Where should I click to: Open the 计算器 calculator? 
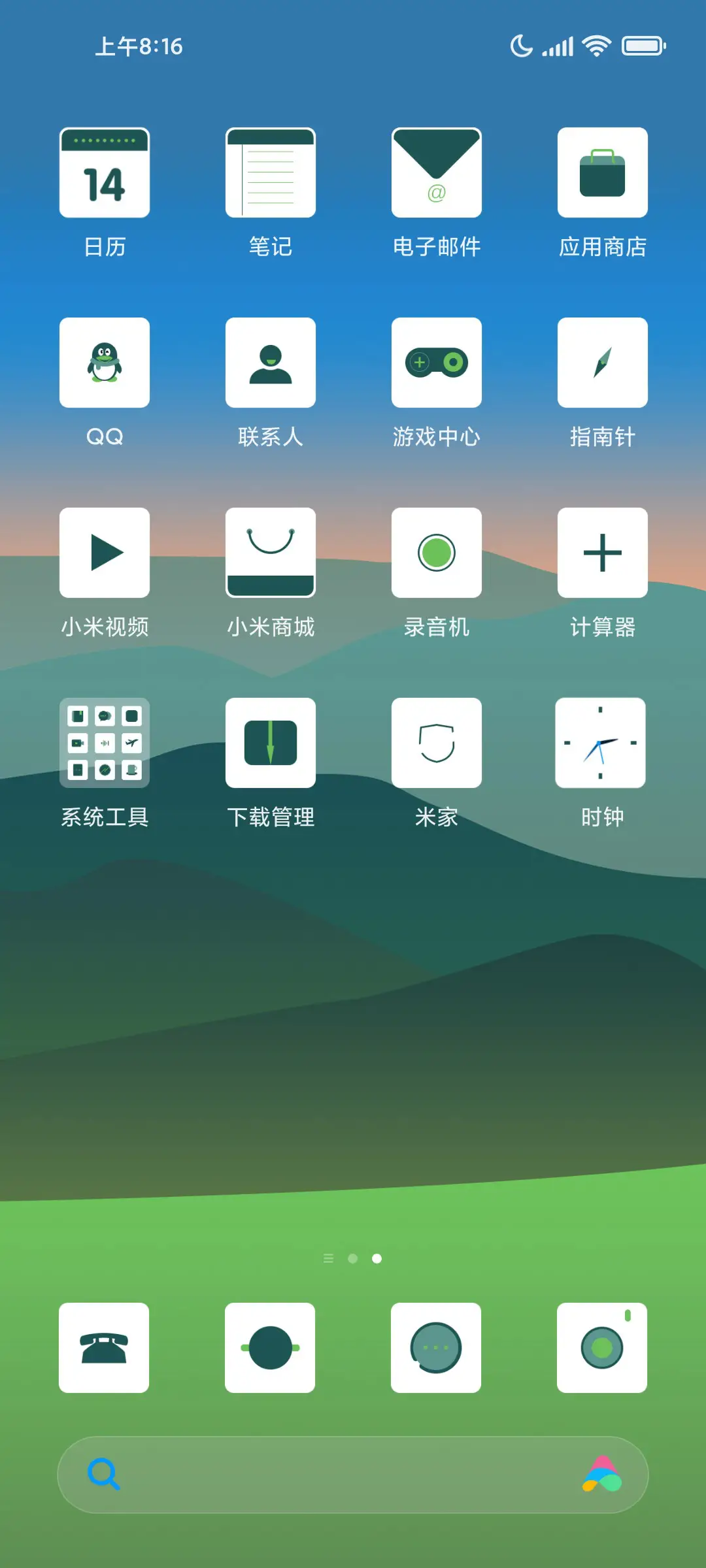point(601,552)
